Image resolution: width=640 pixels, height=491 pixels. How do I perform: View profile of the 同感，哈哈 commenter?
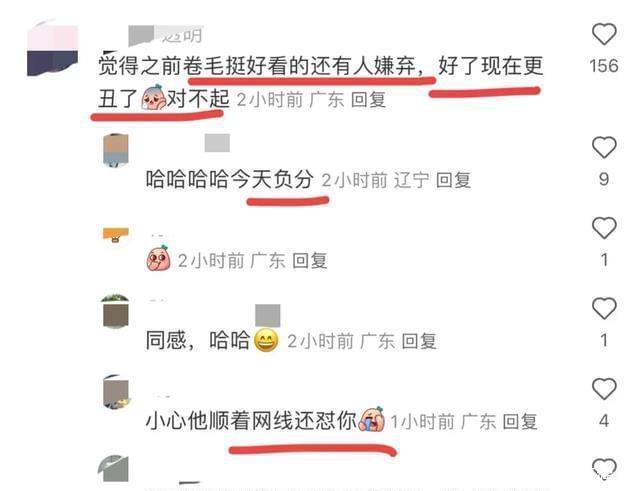click(x=116, y=311)
